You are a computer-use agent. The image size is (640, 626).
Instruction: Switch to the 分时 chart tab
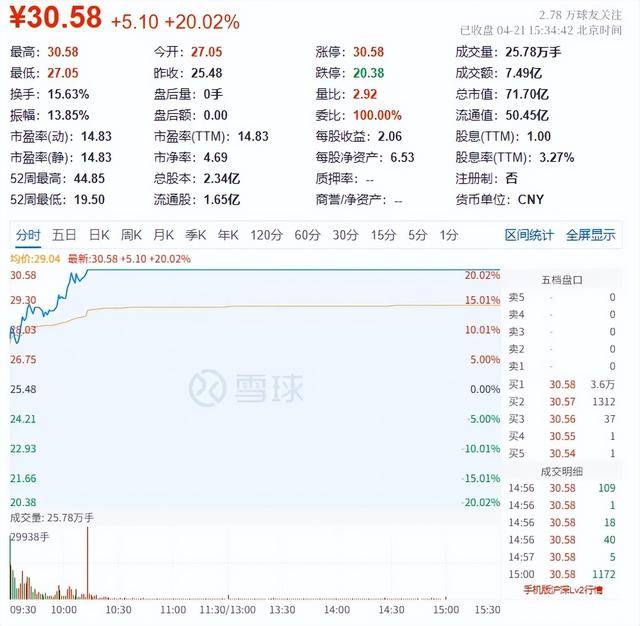[x=28, y=235]
